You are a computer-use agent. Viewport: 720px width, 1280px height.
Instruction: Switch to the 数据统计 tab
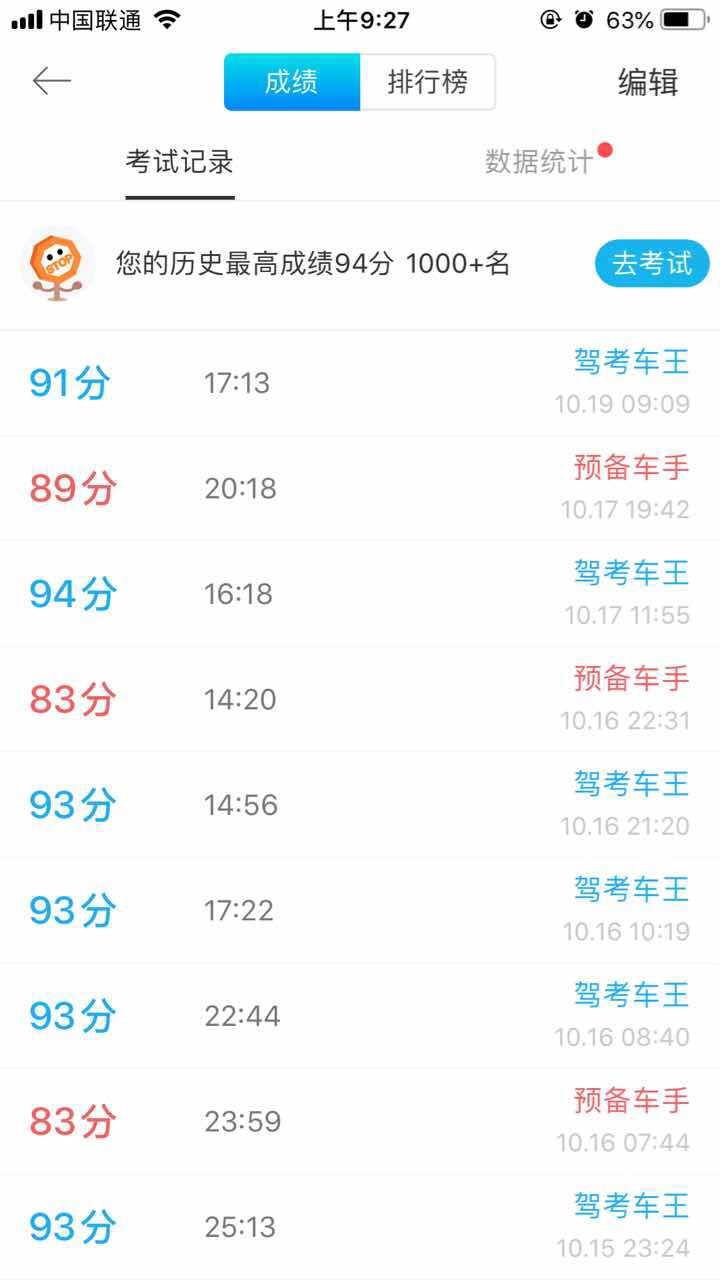[540, 163]
